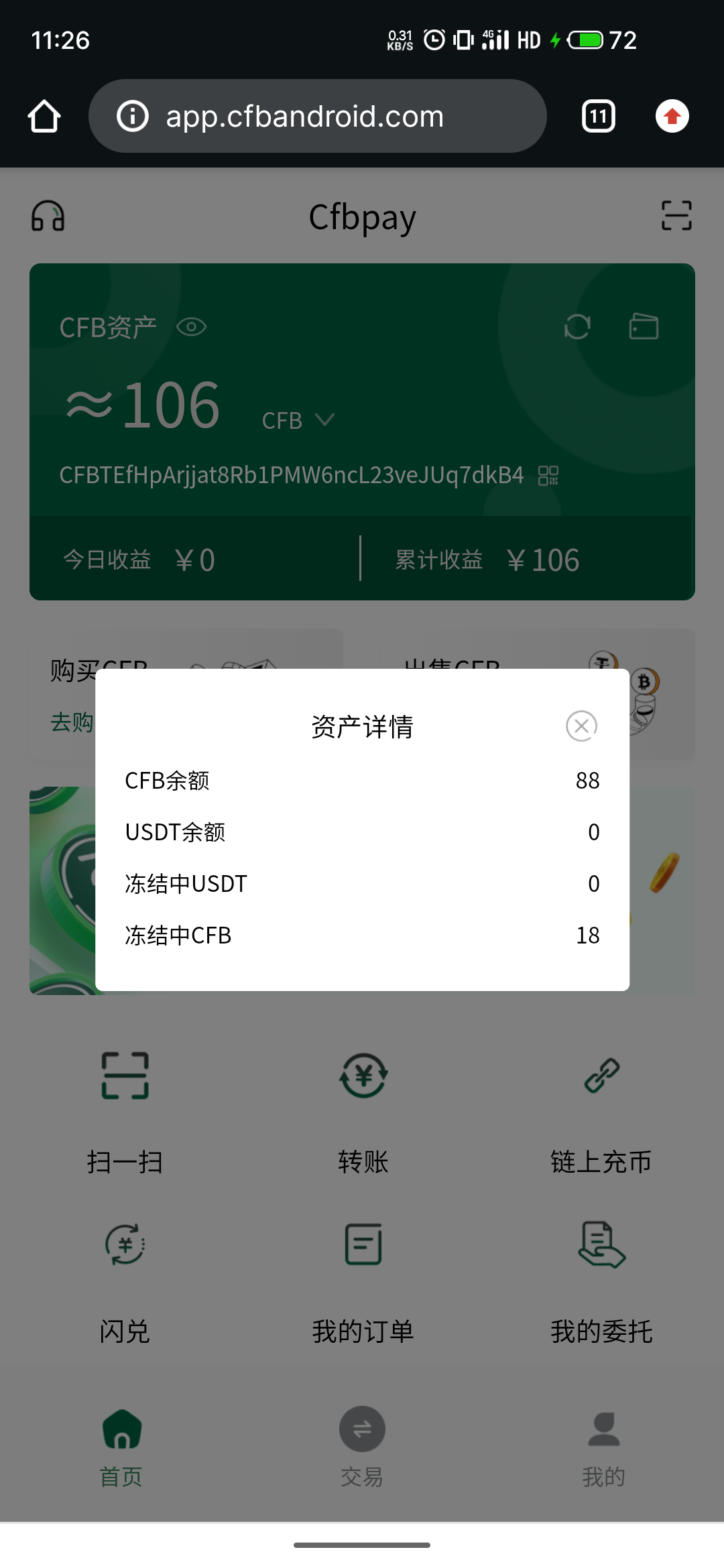Show the QR code beside the CFB address
This screenshot has width=724, height=1568.
click(x=548, y=476)
